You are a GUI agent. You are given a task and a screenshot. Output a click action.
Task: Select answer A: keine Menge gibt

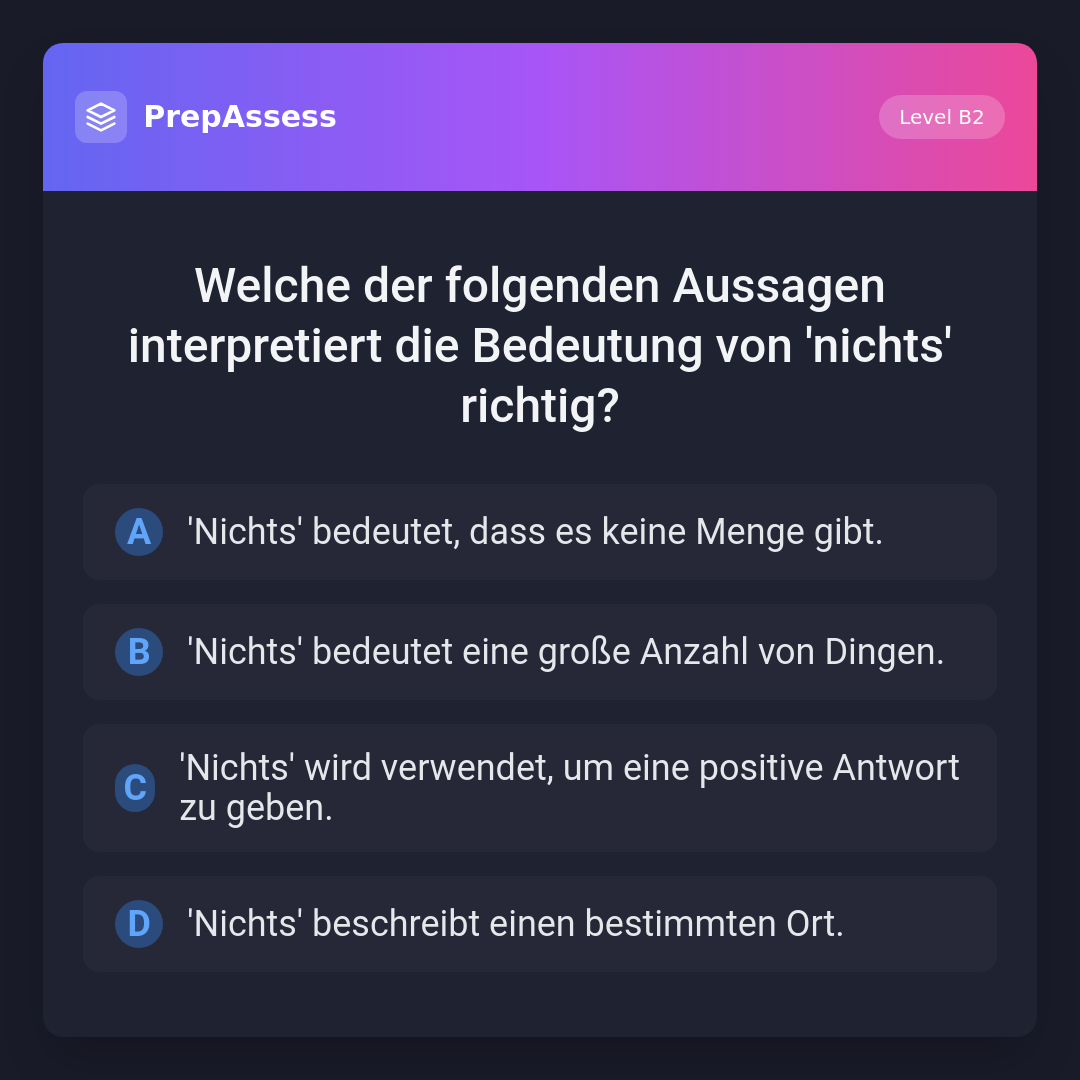tap(540, 532)
